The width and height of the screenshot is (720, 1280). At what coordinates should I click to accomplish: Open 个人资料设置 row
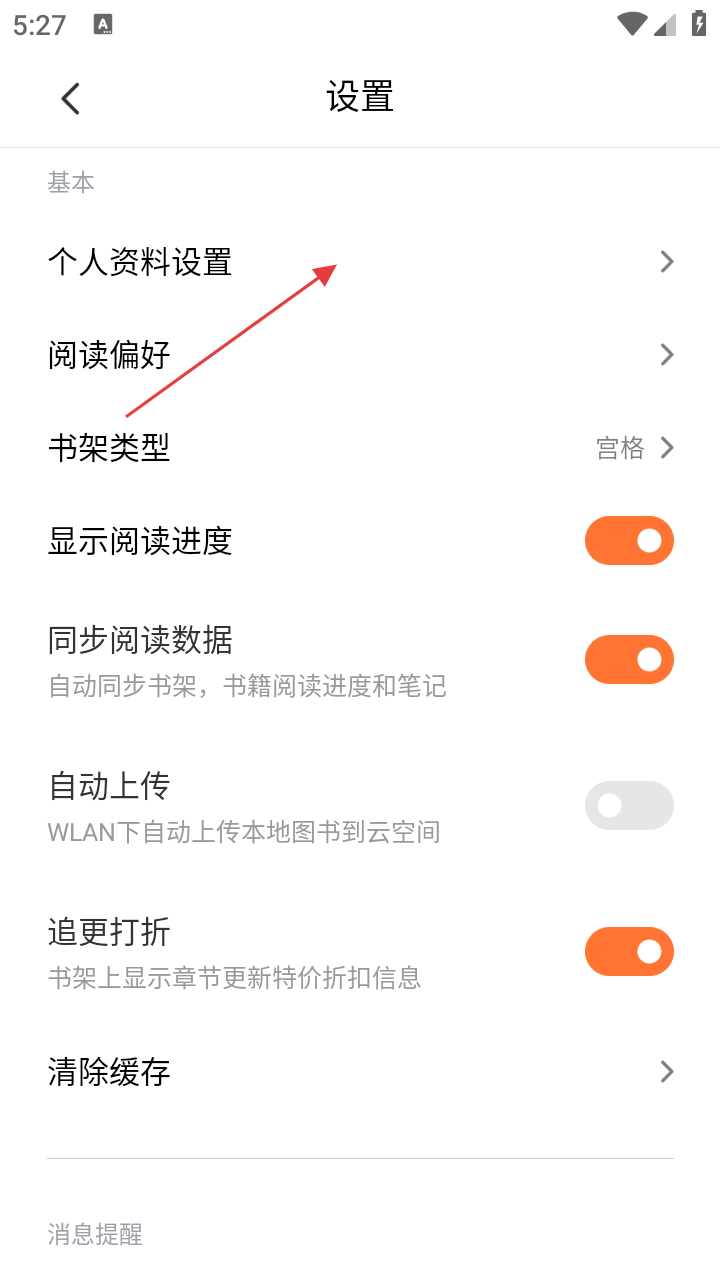[360, 262]
